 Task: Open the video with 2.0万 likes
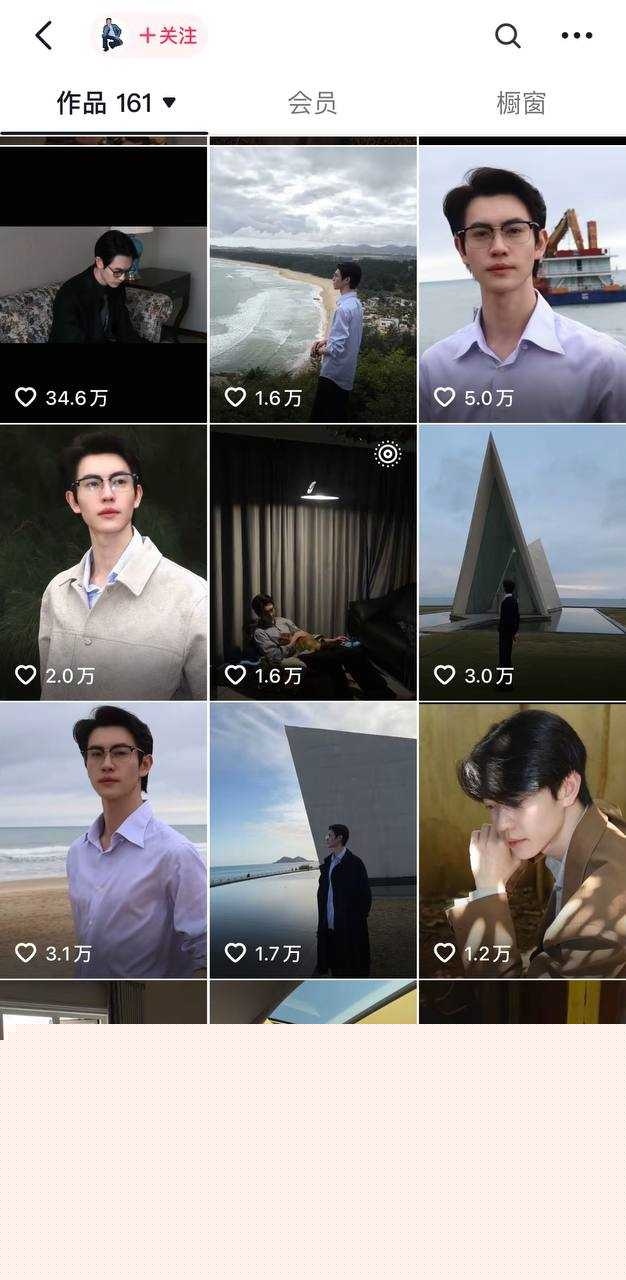(104, 562)
